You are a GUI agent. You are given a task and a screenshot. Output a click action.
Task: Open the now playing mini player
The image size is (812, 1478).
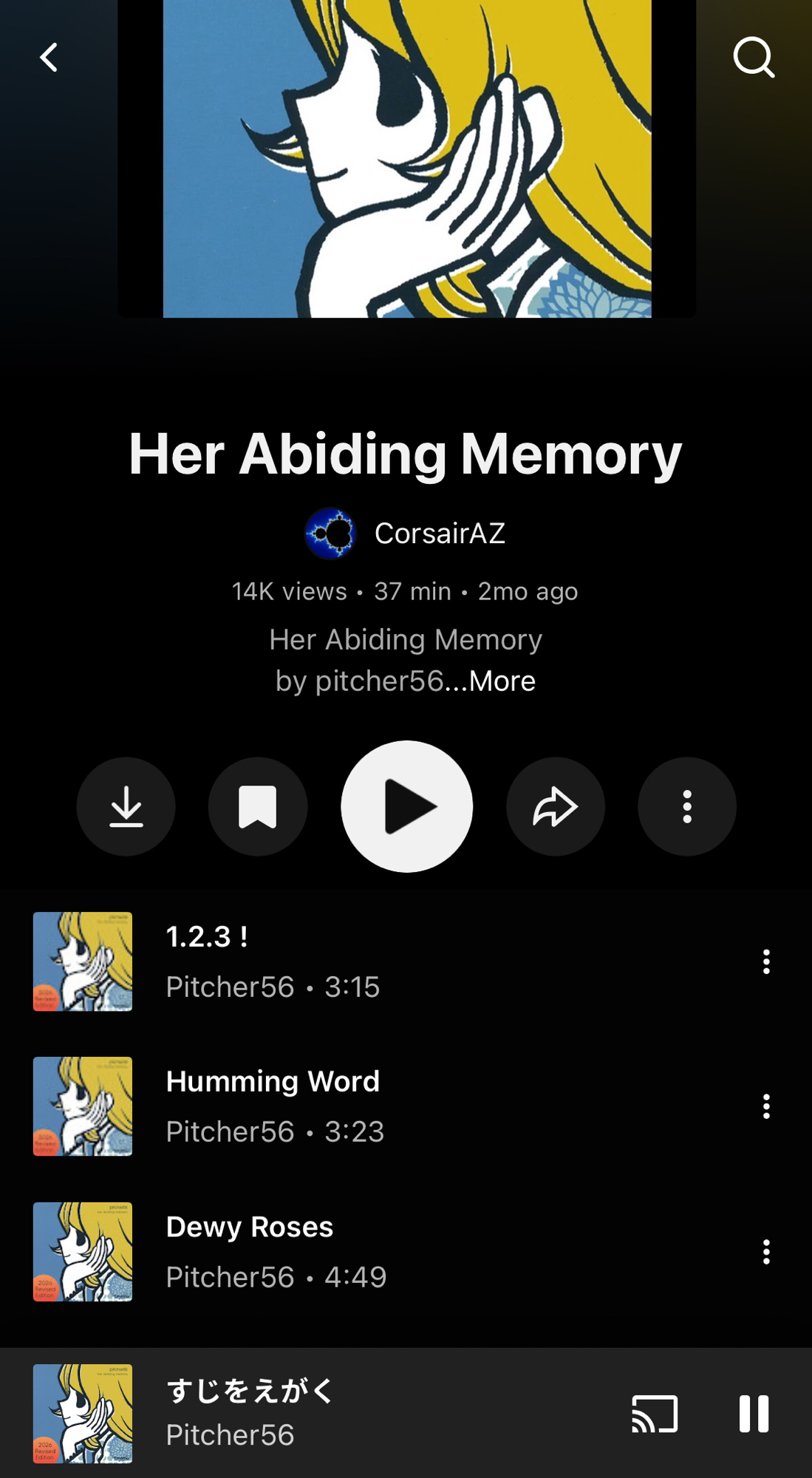332,1413
